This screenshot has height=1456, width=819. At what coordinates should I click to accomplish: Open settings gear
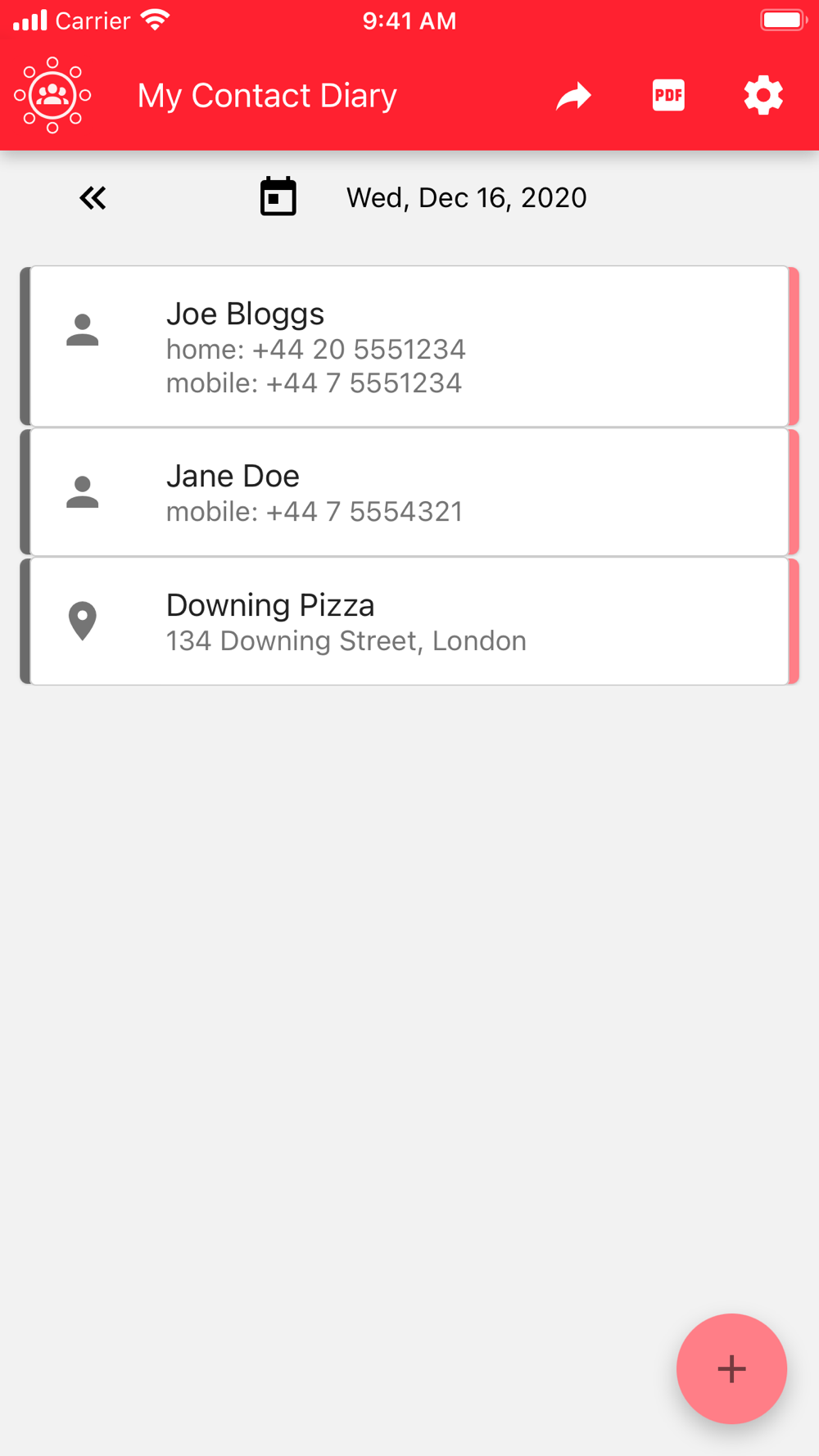click(763, 96)
